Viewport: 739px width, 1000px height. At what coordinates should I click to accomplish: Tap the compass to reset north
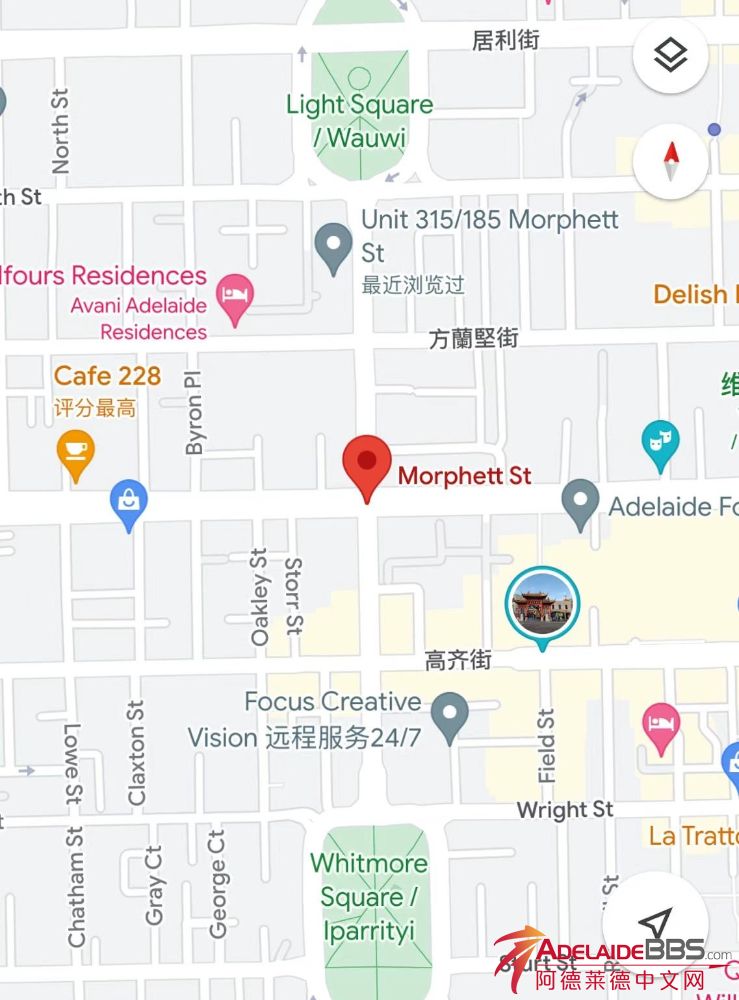pyautogui.click(x=670, y=159)
